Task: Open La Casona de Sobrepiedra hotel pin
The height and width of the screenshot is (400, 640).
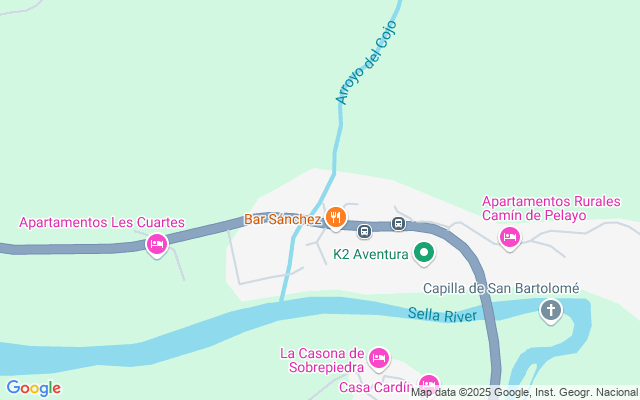Action: click(x=378, y=357)
